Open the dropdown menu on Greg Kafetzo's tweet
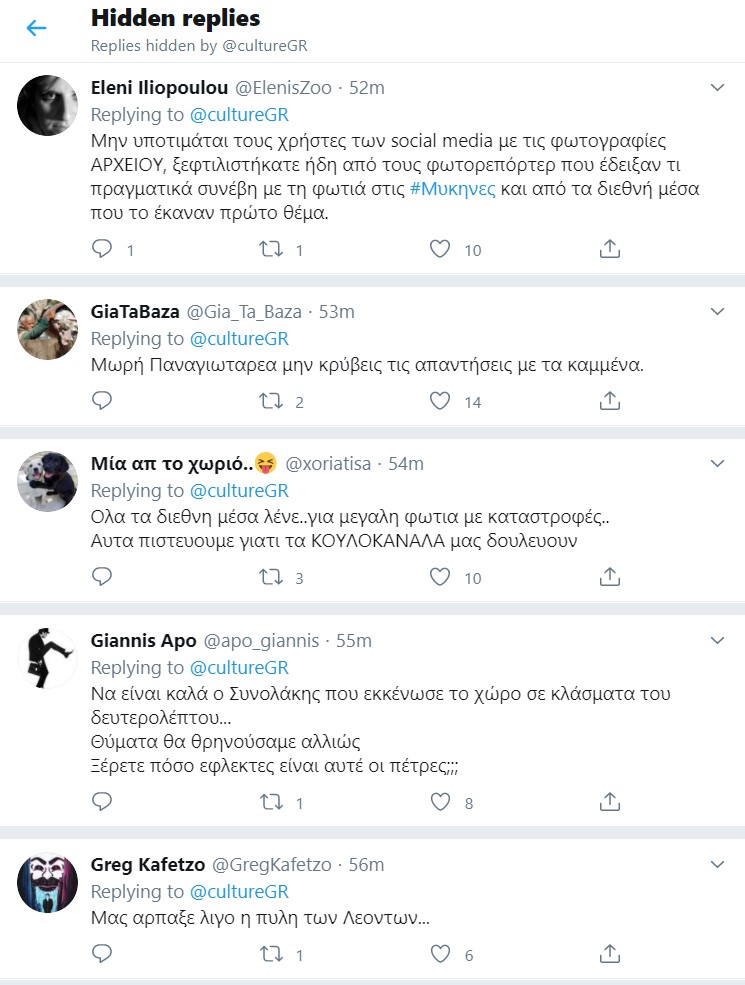Viewport: 745px width, 985px height. pyautogui.click(x=717, y=865)
